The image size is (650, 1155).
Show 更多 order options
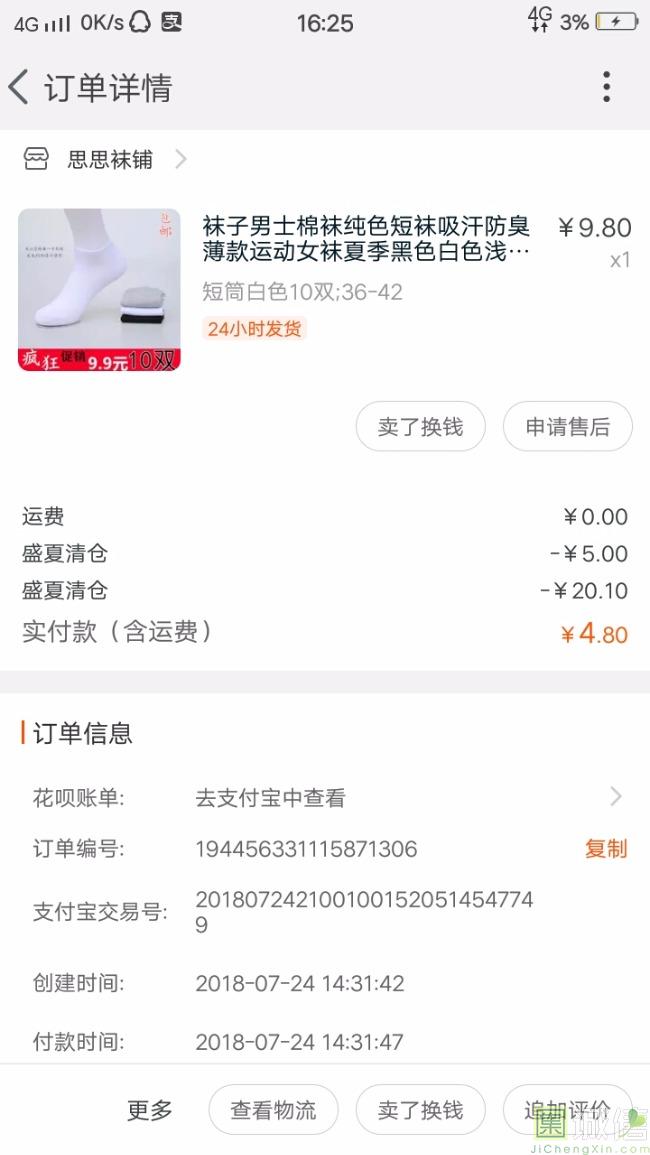[x=150, y=1110]
